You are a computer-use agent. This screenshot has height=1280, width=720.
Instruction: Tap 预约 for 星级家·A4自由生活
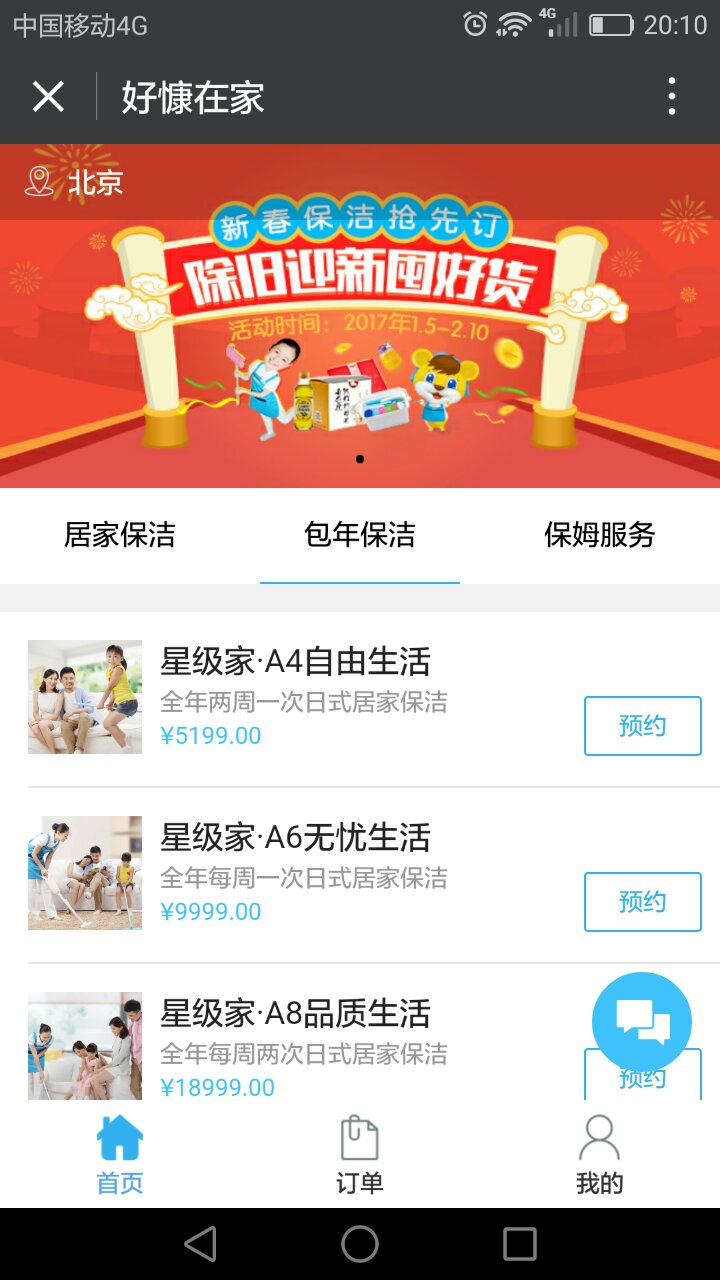[642, 726]
